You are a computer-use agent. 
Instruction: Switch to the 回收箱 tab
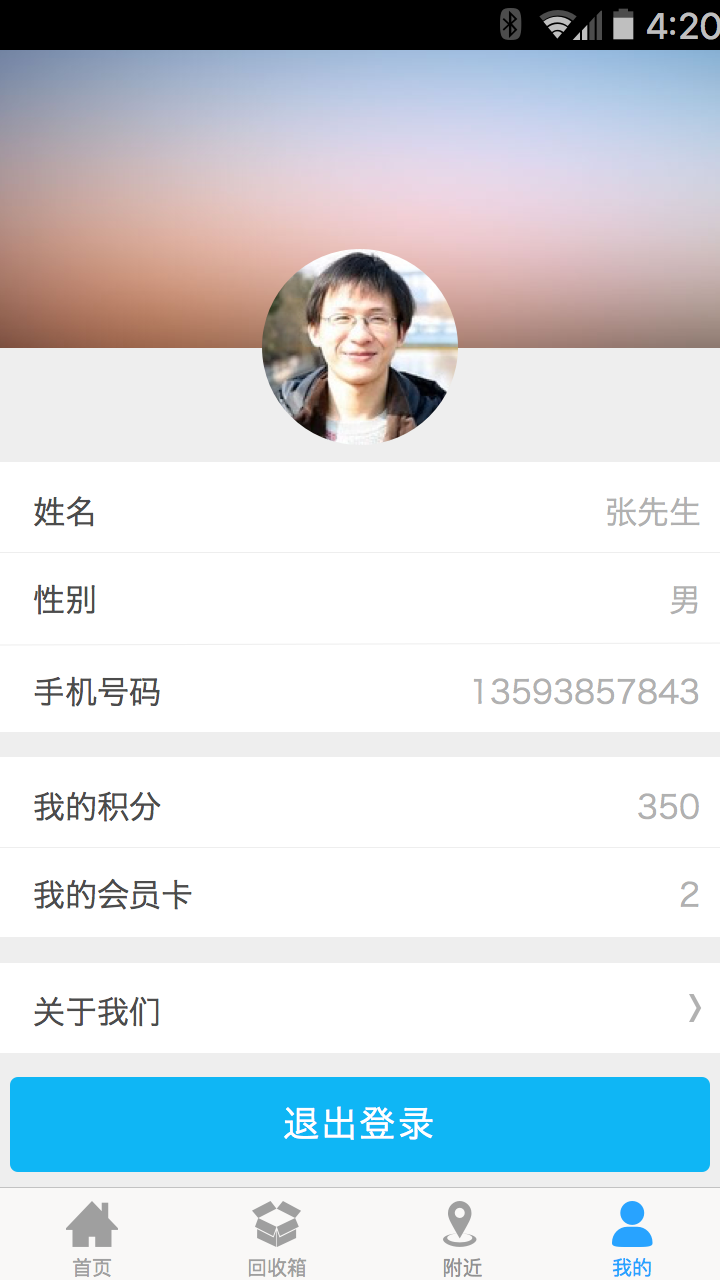tap(277, 1238)
